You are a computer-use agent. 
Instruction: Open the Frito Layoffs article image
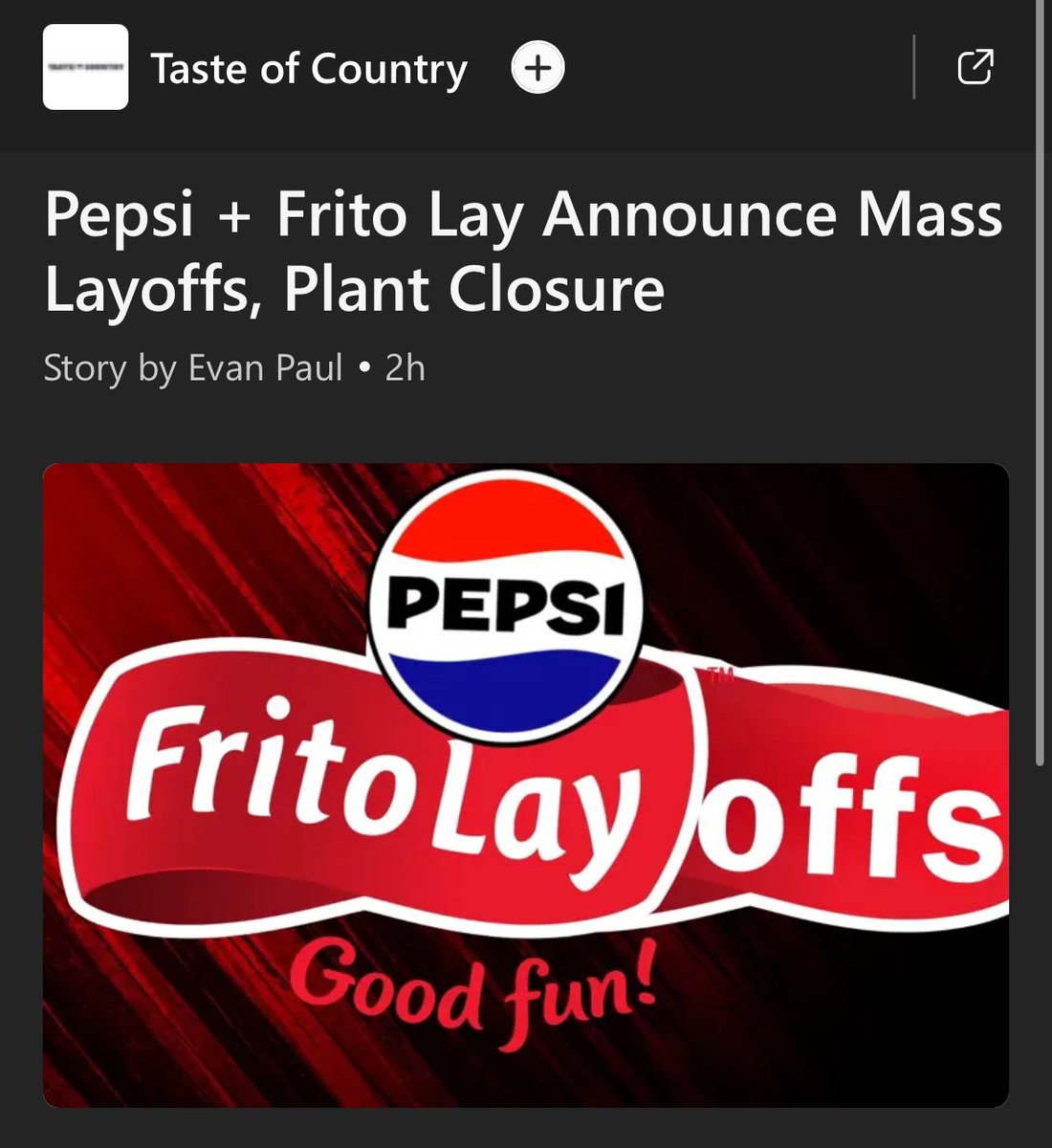pyautogui.click(x=526, y=784)
